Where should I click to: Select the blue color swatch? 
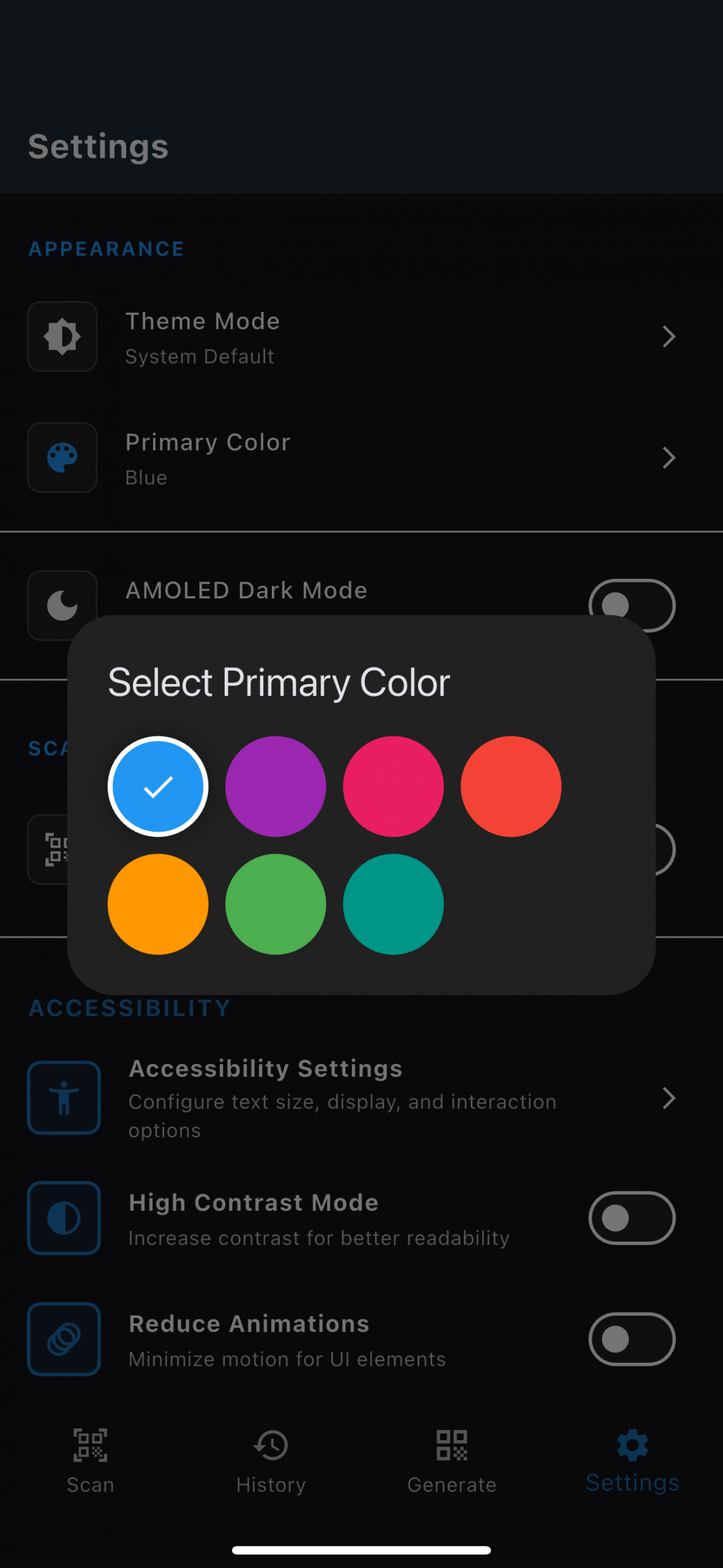158,786
